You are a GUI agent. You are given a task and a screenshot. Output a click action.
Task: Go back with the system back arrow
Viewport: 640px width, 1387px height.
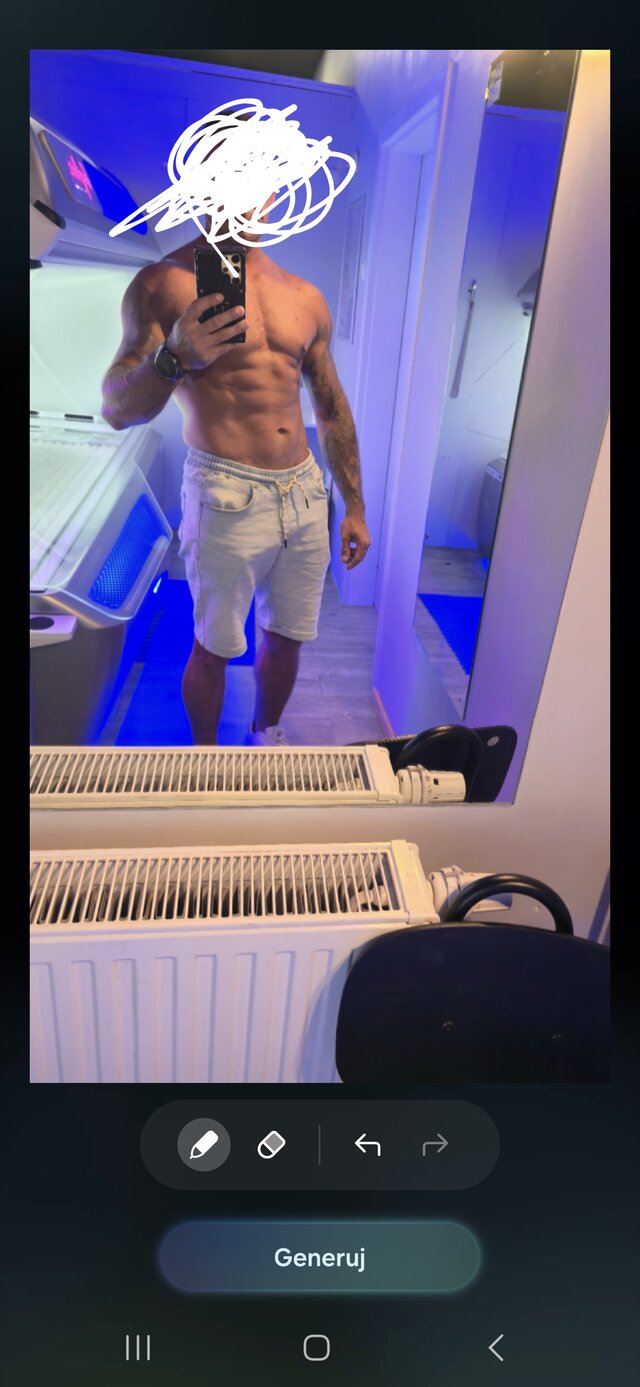tap(496, 1347)
